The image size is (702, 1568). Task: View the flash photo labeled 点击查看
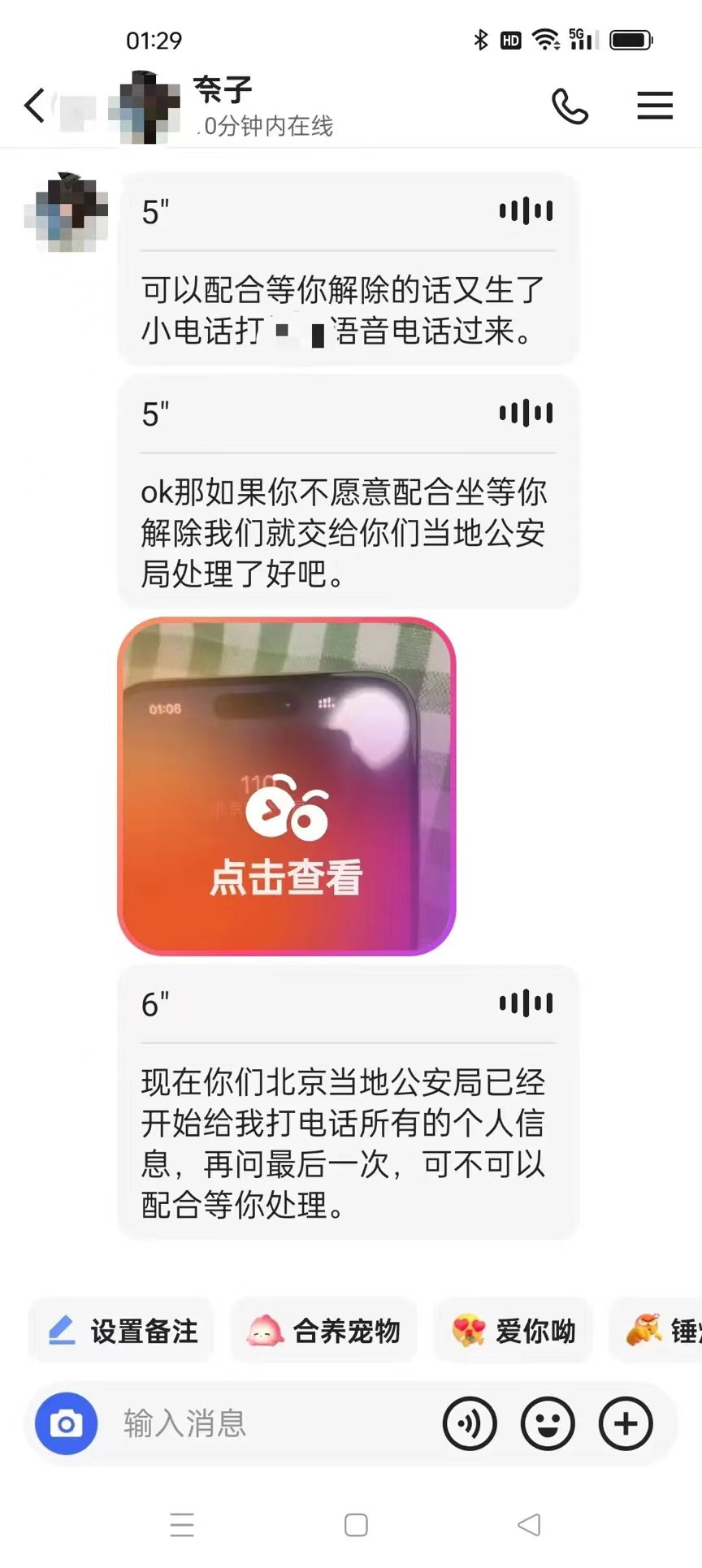(x=287, y=786)
